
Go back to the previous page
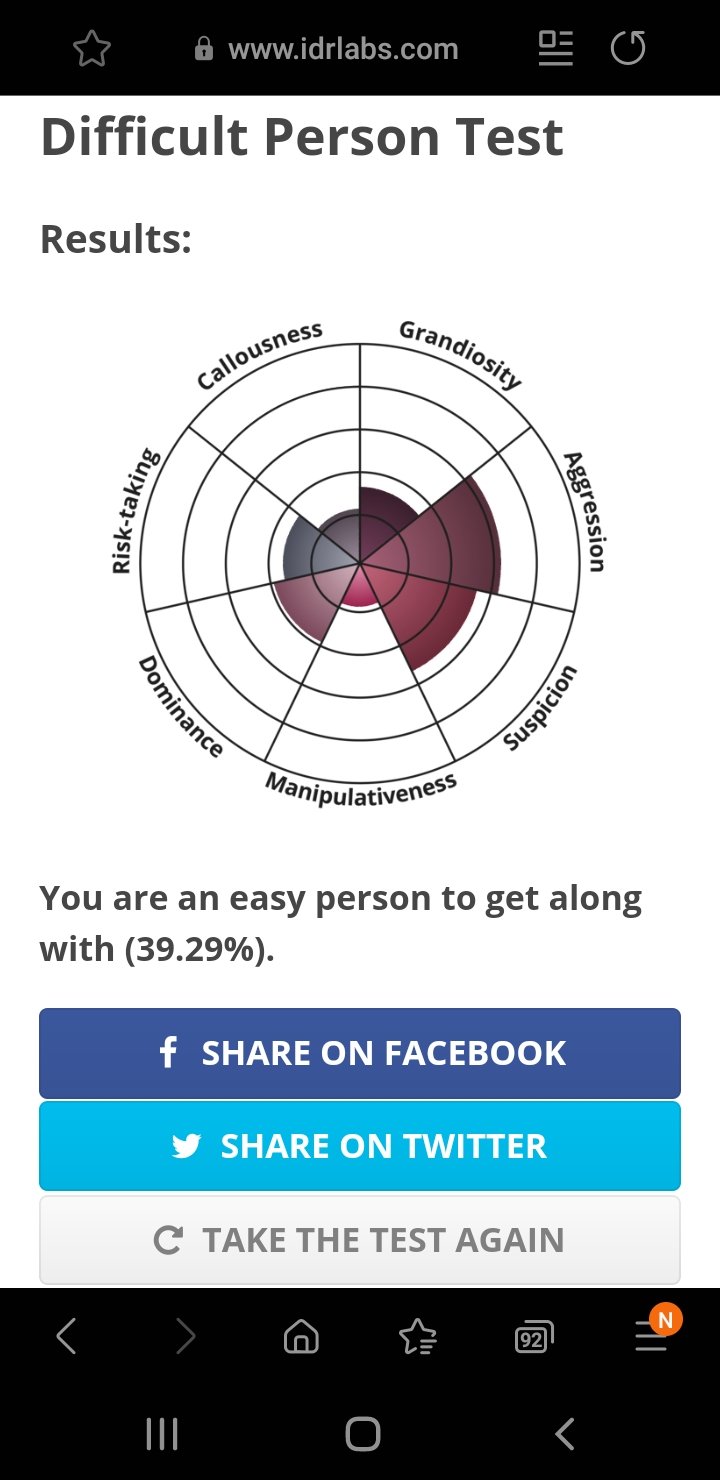pos(66,1336)
